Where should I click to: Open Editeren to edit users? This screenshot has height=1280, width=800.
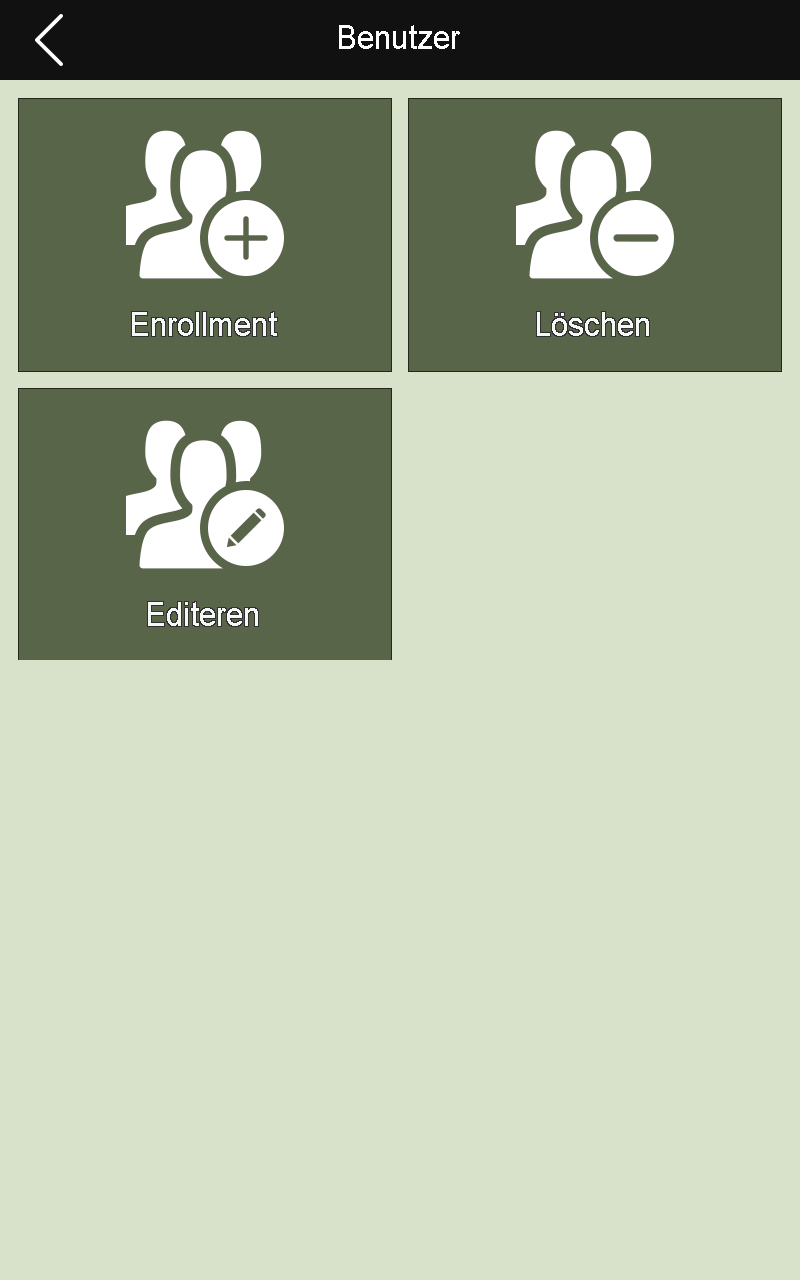[x=205, y=524]
